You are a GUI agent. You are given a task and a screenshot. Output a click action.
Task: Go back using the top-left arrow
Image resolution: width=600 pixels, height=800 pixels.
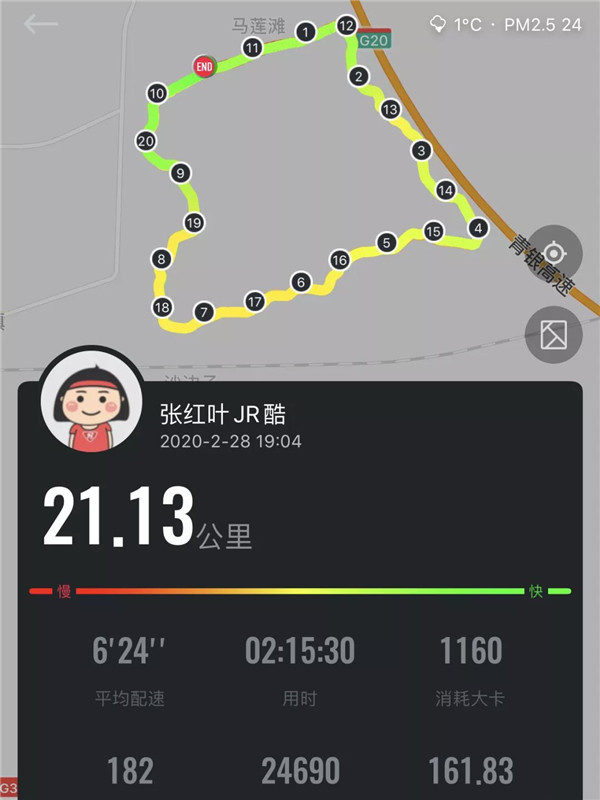point(41,25)
